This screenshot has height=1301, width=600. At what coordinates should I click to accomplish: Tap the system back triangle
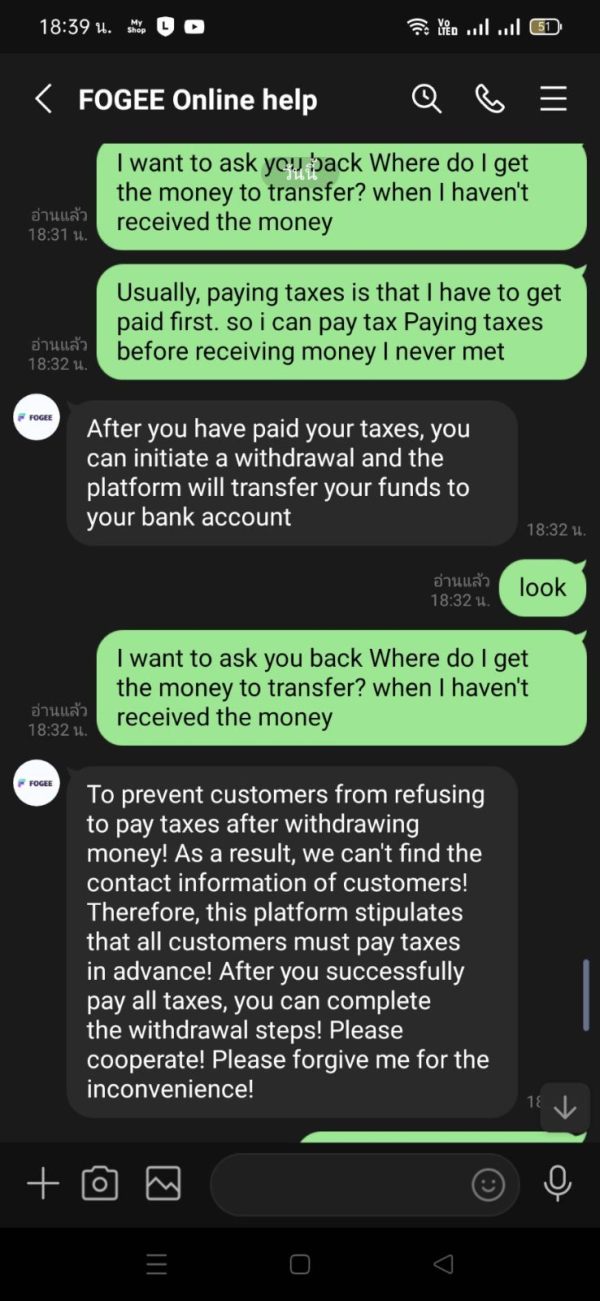(x=443, y=1264)
